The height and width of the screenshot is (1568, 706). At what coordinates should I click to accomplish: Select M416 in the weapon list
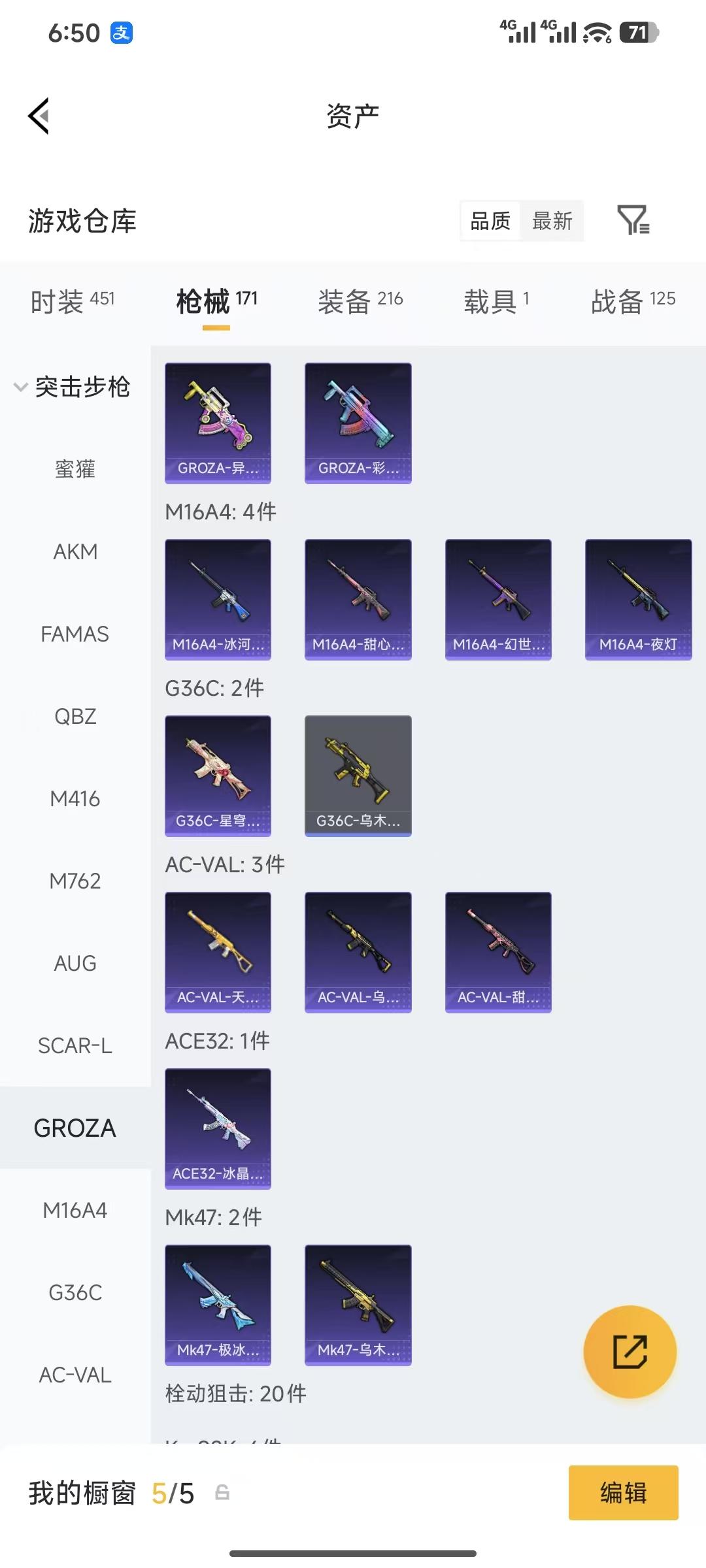75,798
